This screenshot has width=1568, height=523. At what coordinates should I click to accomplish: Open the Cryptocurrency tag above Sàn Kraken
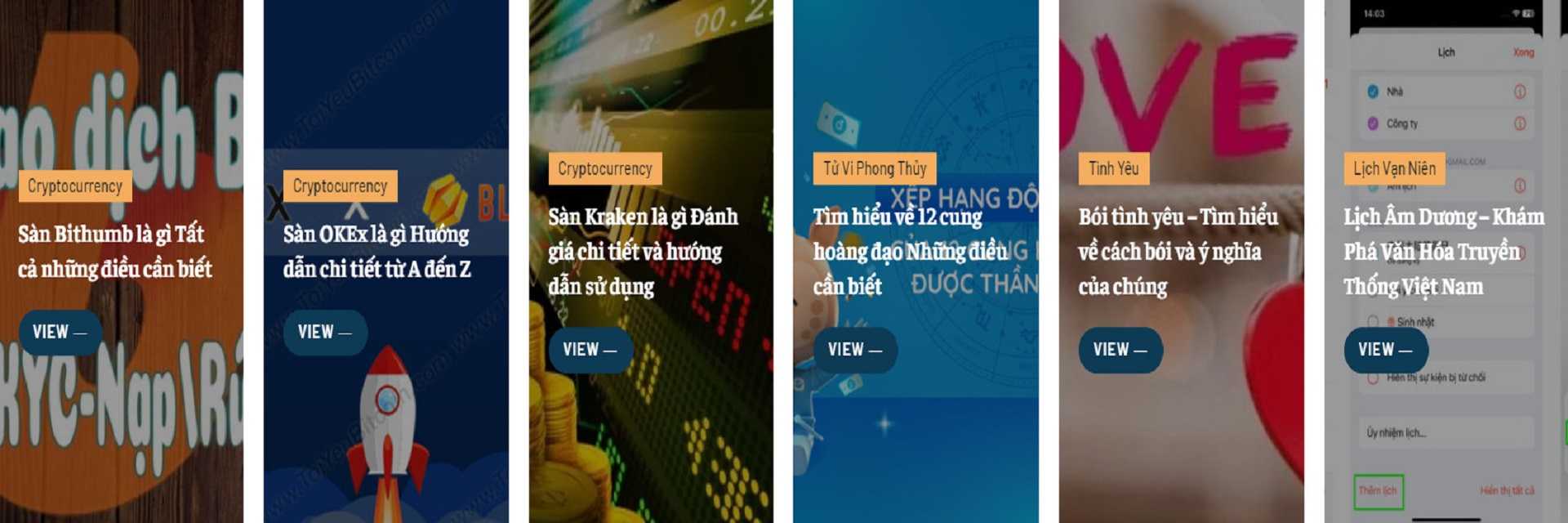[x=605, y=169]
